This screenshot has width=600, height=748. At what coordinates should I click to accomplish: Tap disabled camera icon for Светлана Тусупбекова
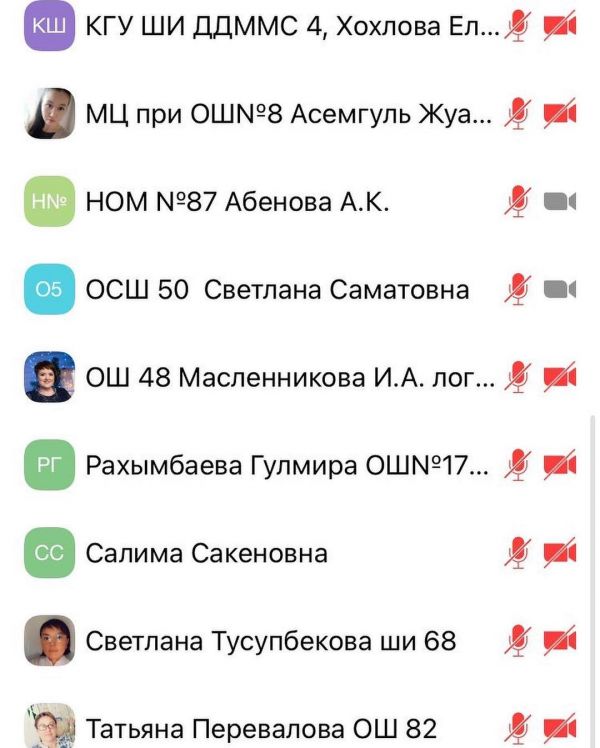pyautogui.click(x=560, y=640)
